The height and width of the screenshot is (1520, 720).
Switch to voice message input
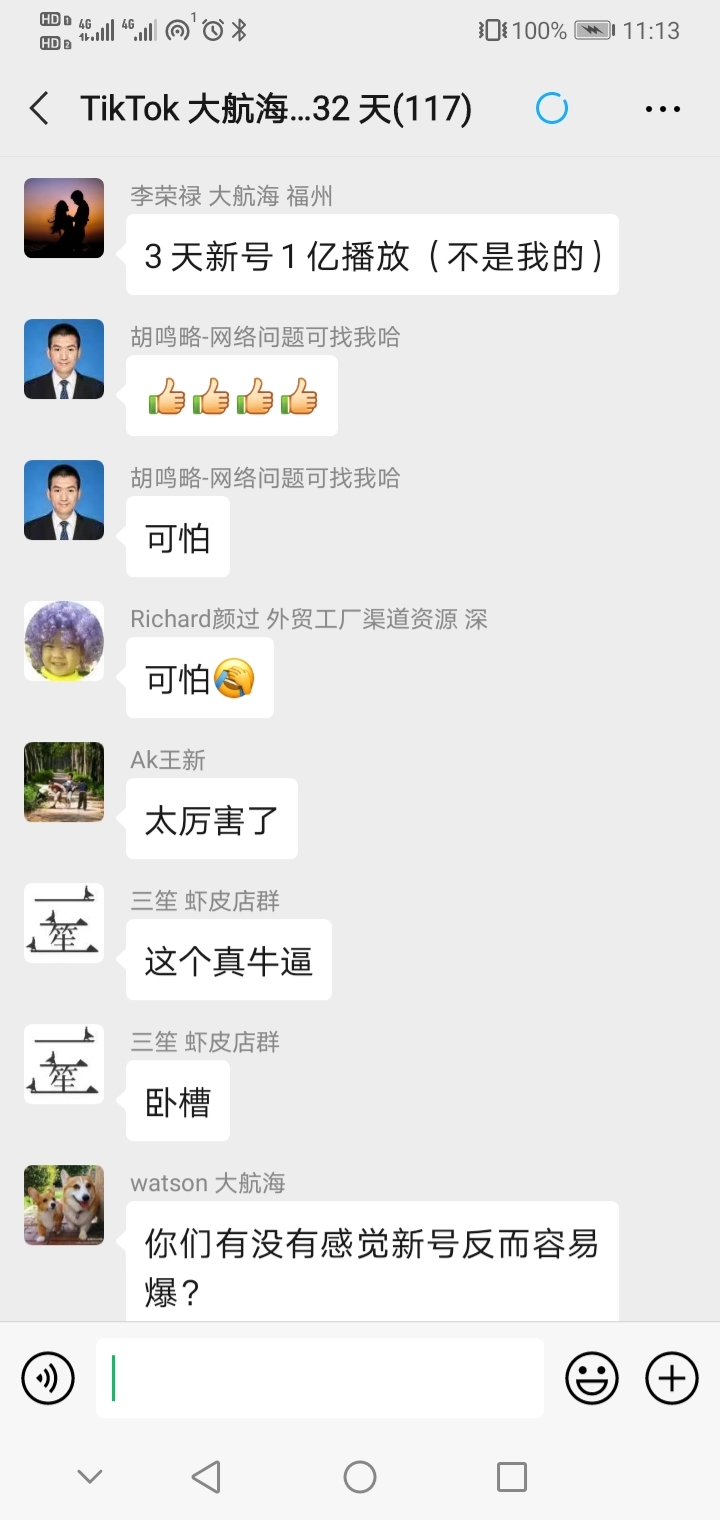48,1379
